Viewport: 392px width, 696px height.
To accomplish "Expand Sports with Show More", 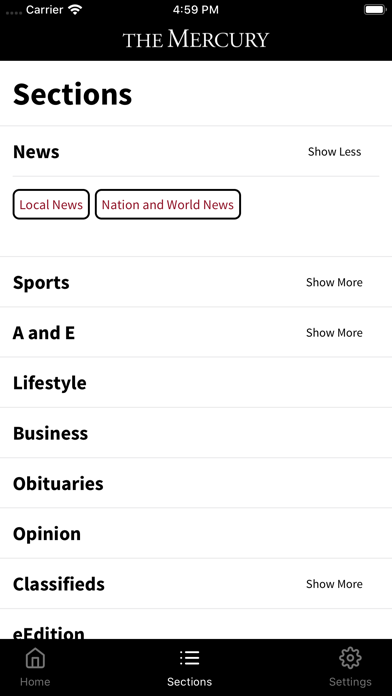I will pyautogui.click(x=334, y=282).
